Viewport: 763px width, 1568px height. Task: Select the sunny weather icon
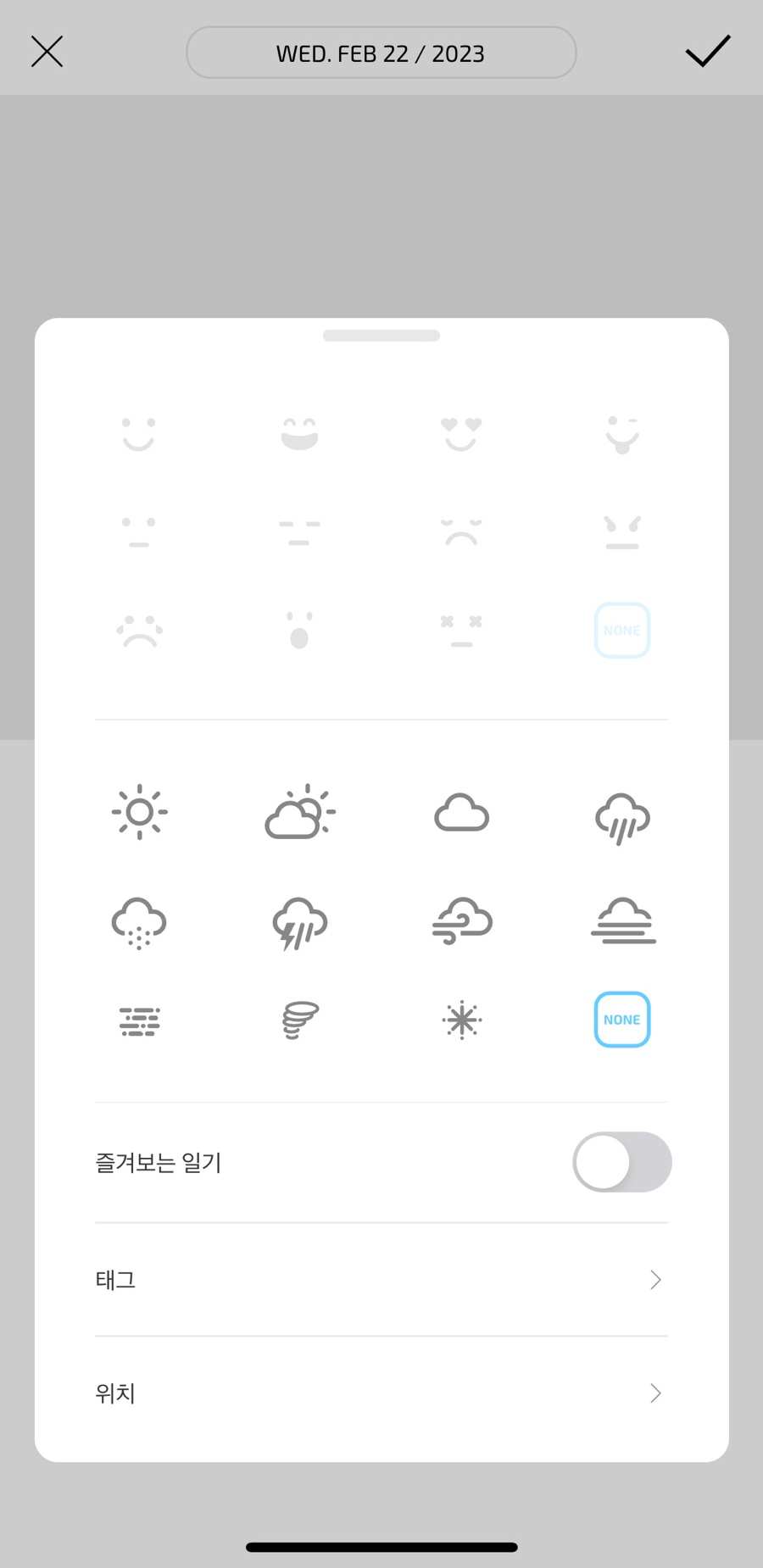(x=139, y=812)
